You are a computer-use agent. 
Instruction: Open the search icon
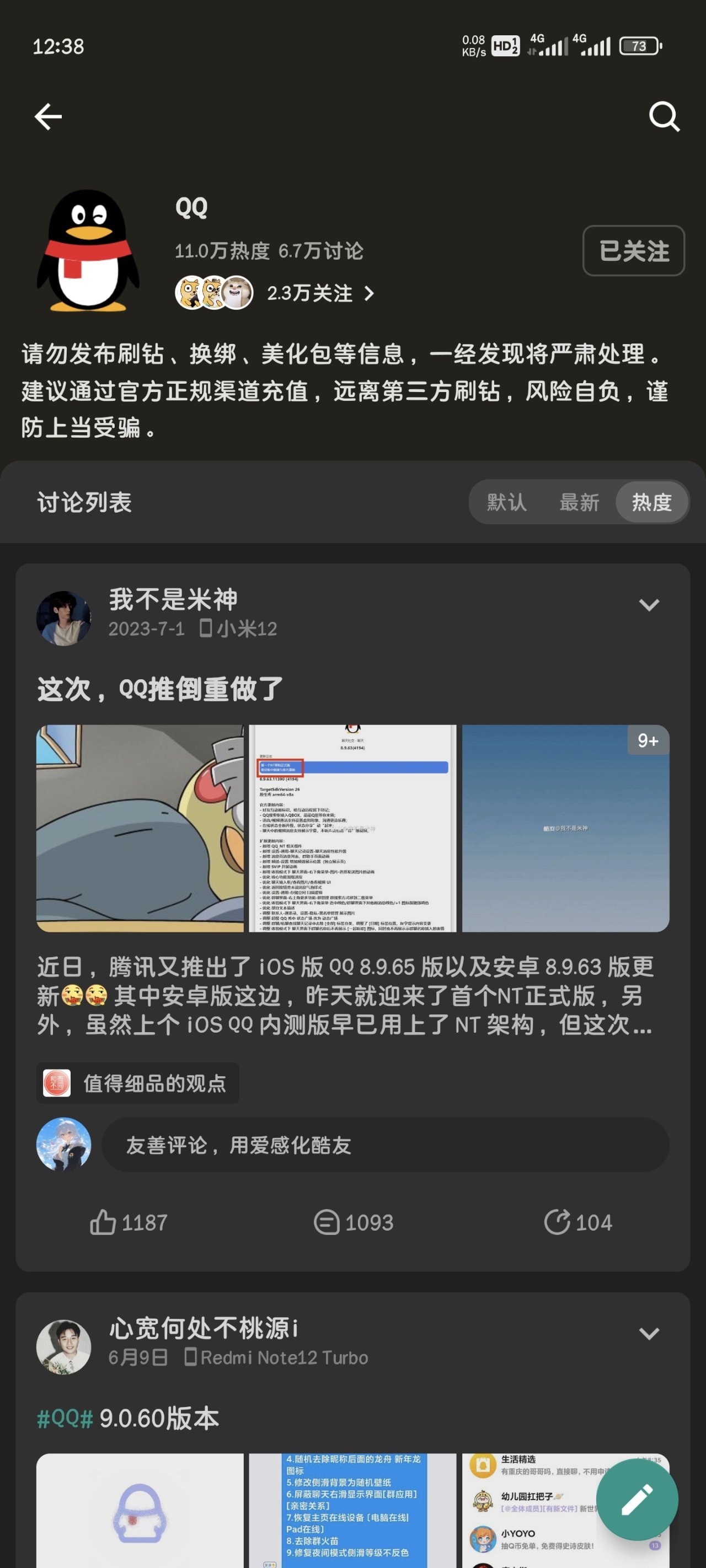click(x=664, y=116)
